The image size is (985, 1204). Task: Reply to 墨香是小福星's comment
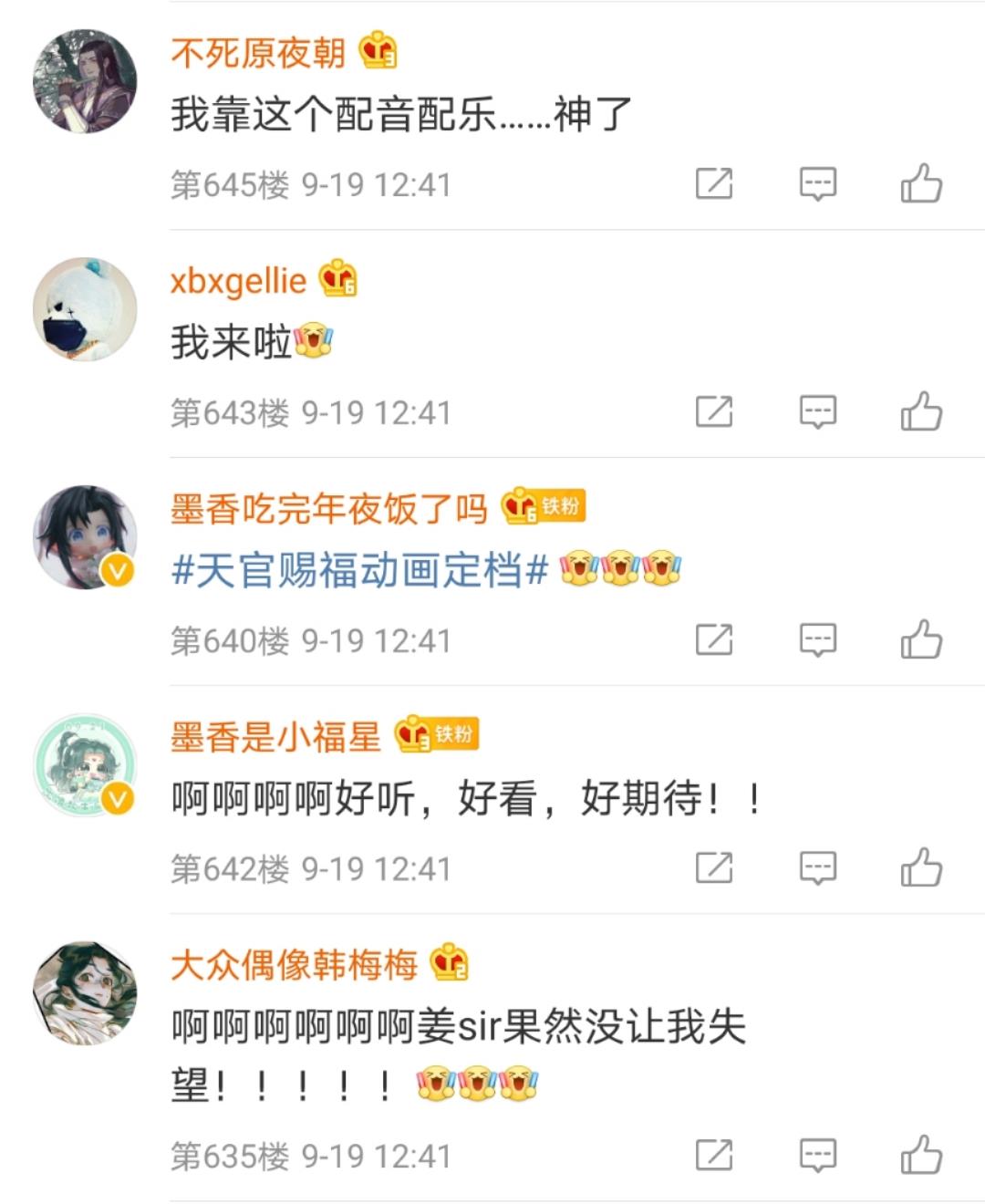coord(817,867)
